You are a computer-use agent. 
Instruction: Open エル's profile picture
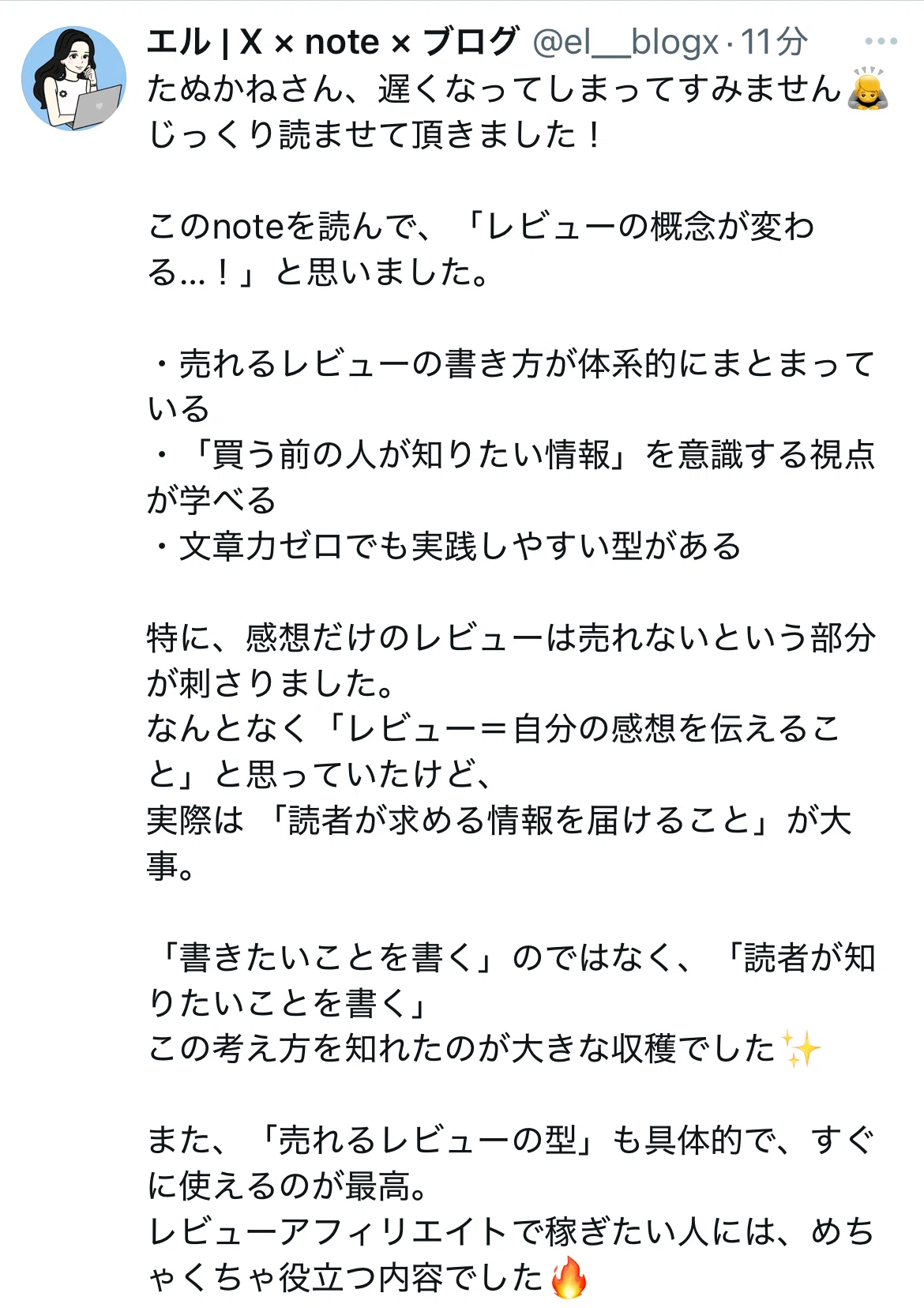click(x=73, y=78)
